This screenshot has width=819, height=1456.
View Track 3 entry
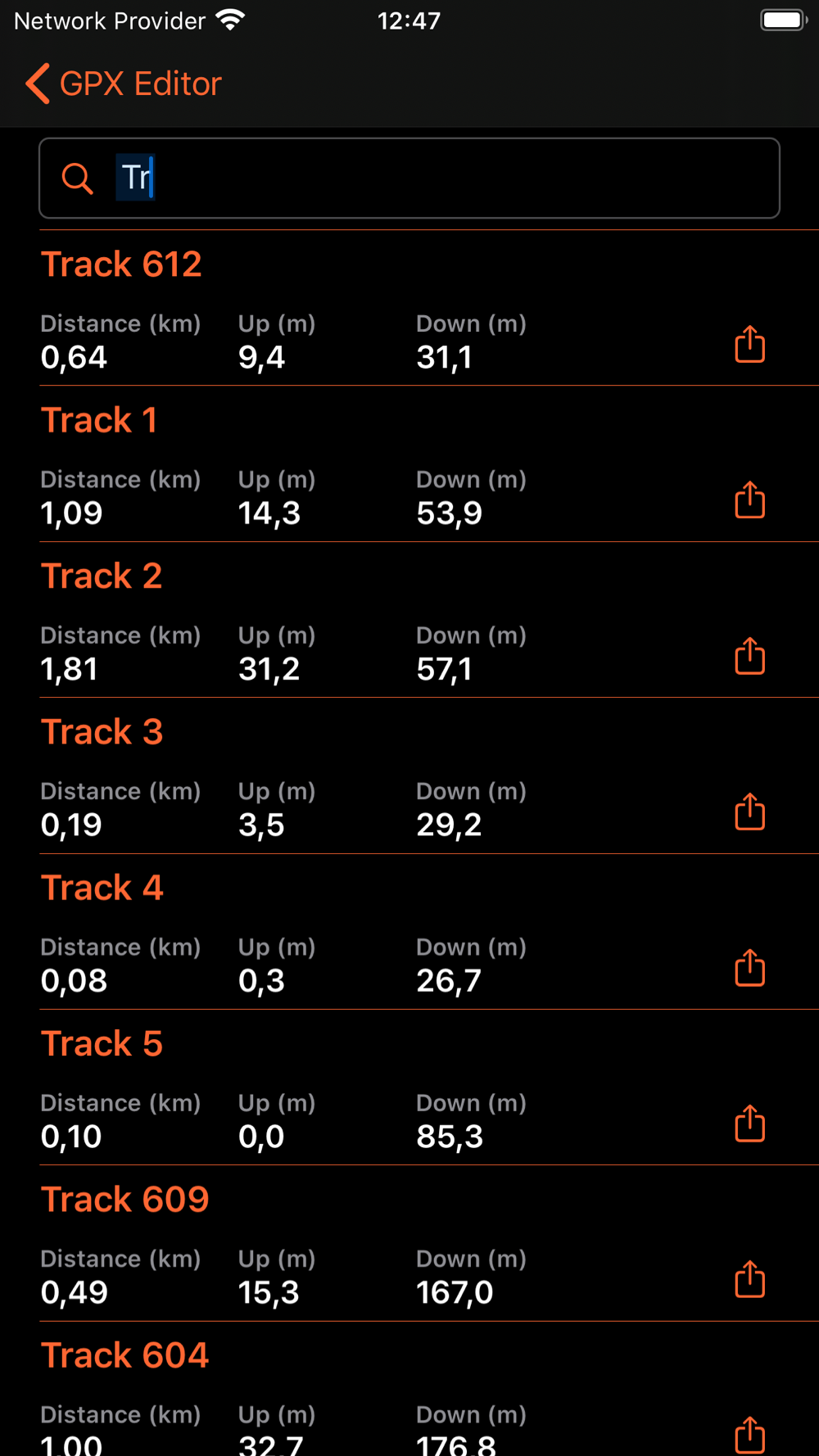click(409, 775)
